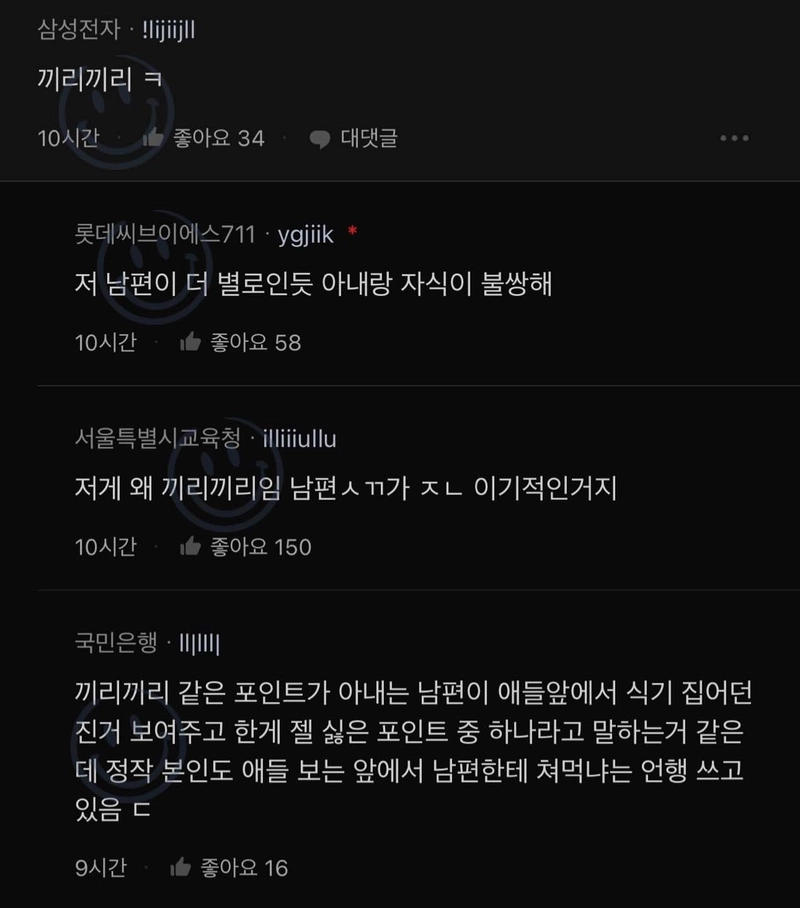Like the 끼리끼리 ㅋ comment by 삼성전자
Screen dimensions: 800x908
click(x=153, y=139)
